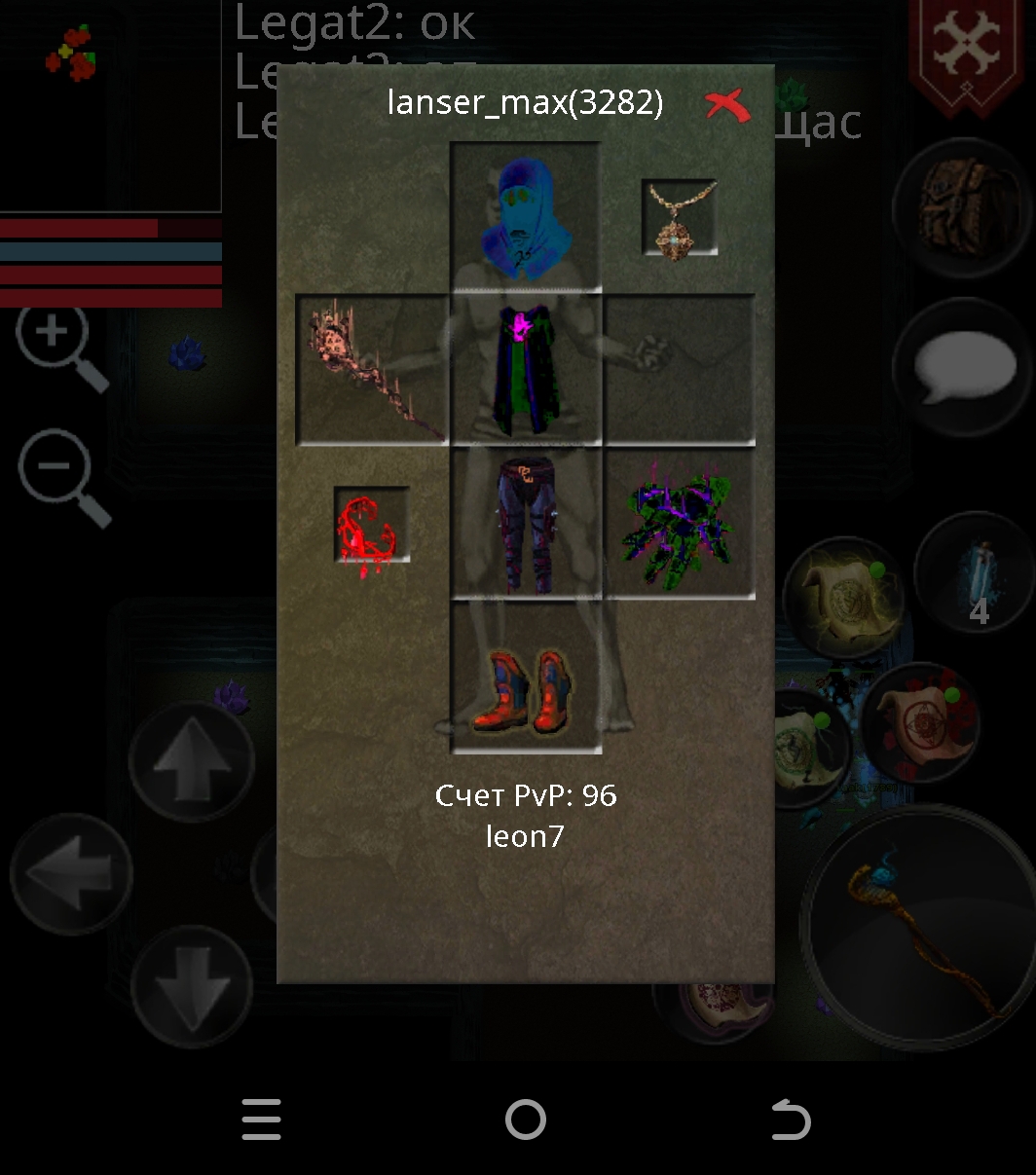Inspect the red ring slot
The height and width of the screenshot is (1175, 1036).
tap(371, 526)
